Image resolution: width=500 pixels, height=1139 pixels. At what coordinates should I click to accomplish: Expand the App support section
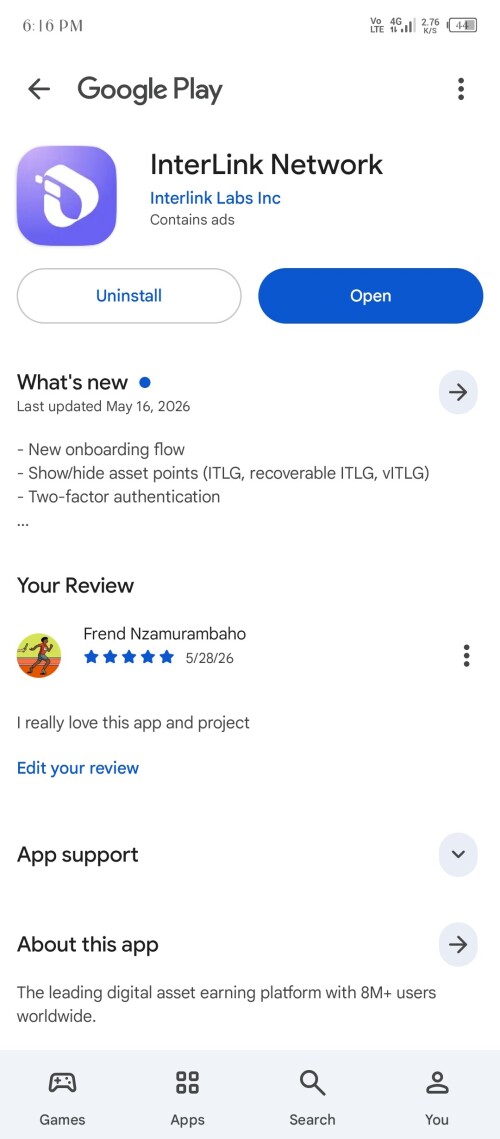point(458,854)
